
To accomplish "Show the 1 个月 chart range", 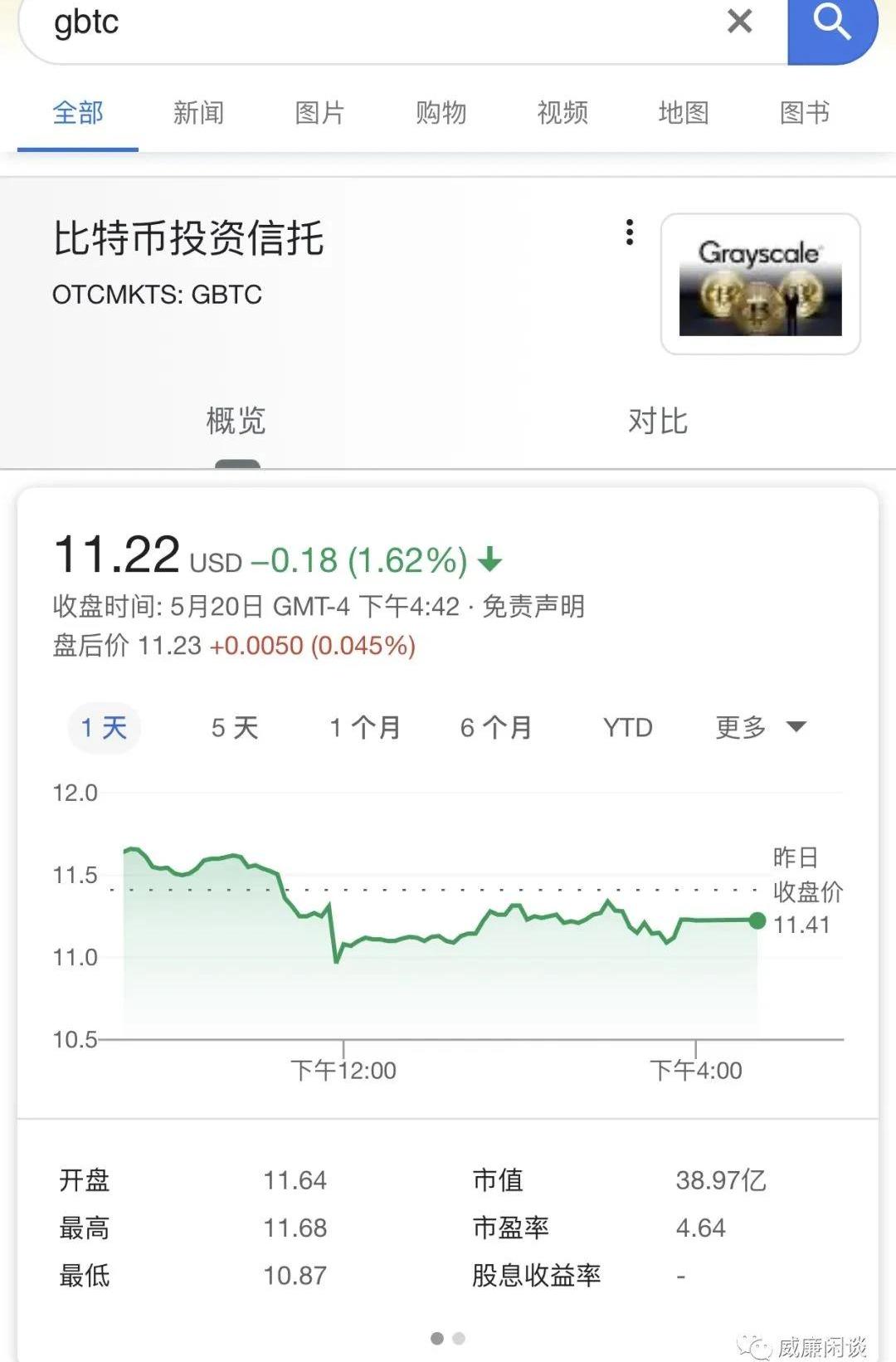I will click(x=365, y=728).
